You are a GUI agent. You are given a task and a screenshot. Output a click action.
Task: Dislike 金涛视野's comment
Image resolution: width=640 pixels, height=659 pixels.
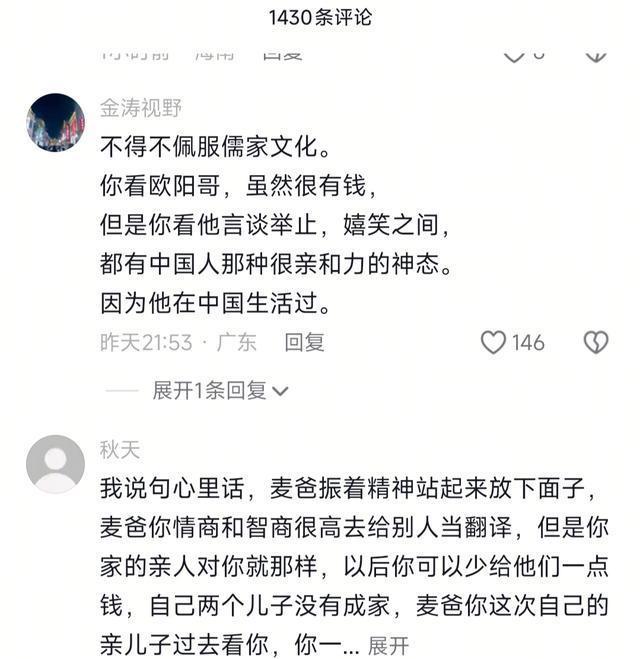[x=596, y=343]
